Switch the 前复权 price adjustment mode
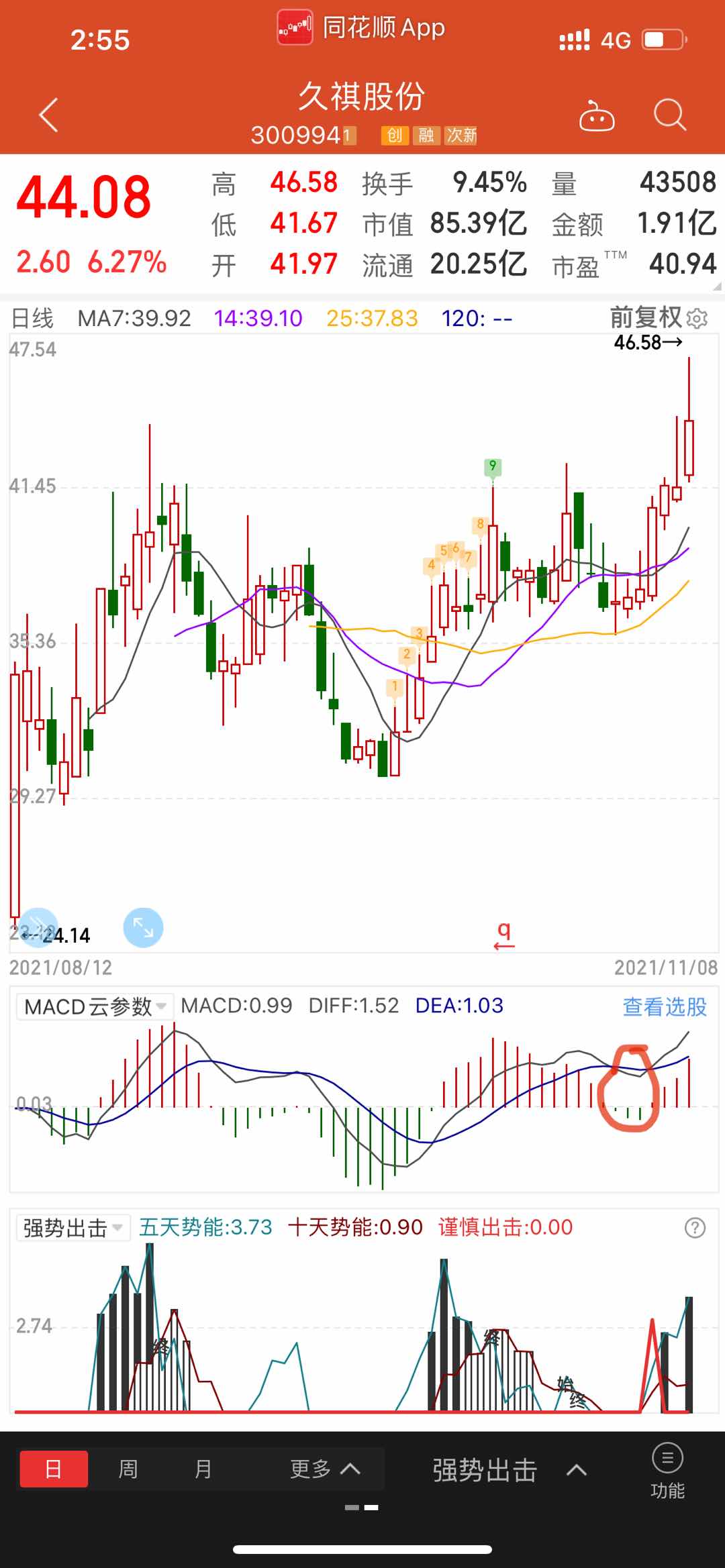The width and height of the screenshot is (725, 1568). click(646, 317)
